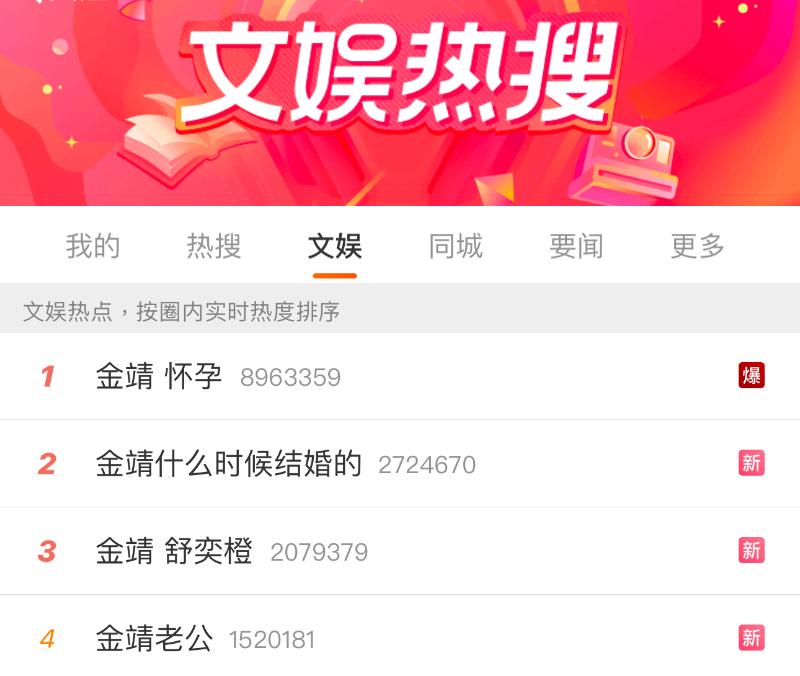
Task: Switch to the 我的 tab
Action: point(93,246)
